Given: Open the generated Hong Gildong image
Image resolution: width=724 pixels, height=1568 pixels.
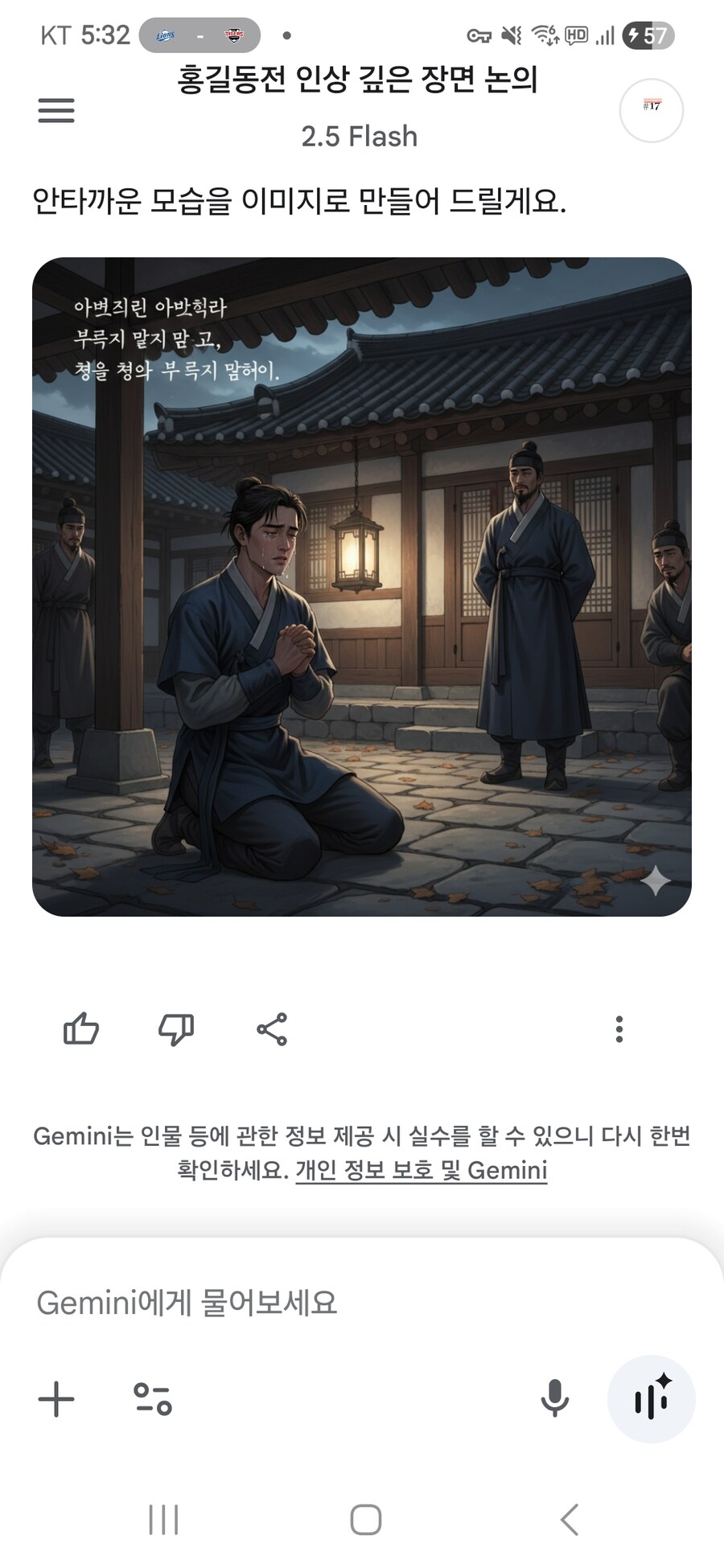Looking at the screenshot, I should pyautogui.click(x=361, y=586).
